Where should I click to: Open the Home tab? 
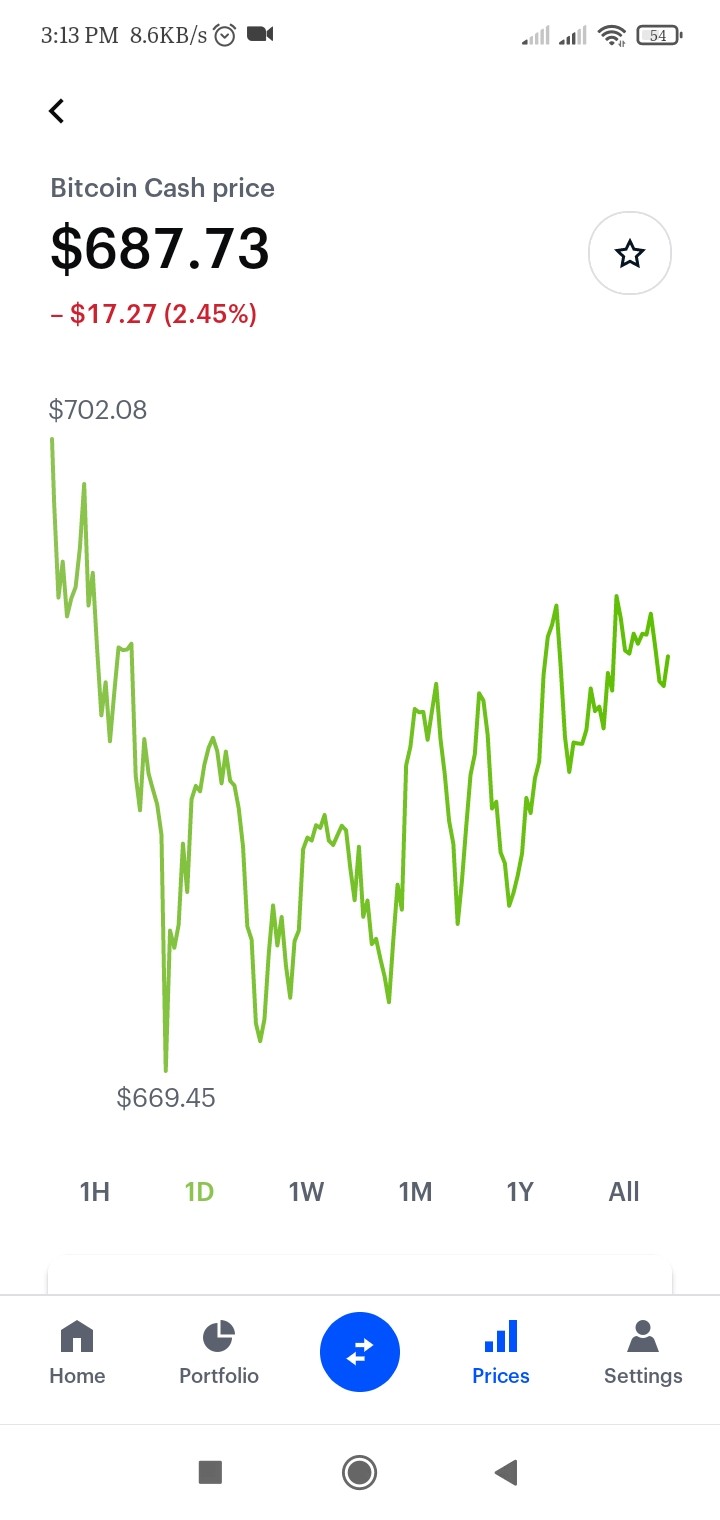[x=77, y=1352]
